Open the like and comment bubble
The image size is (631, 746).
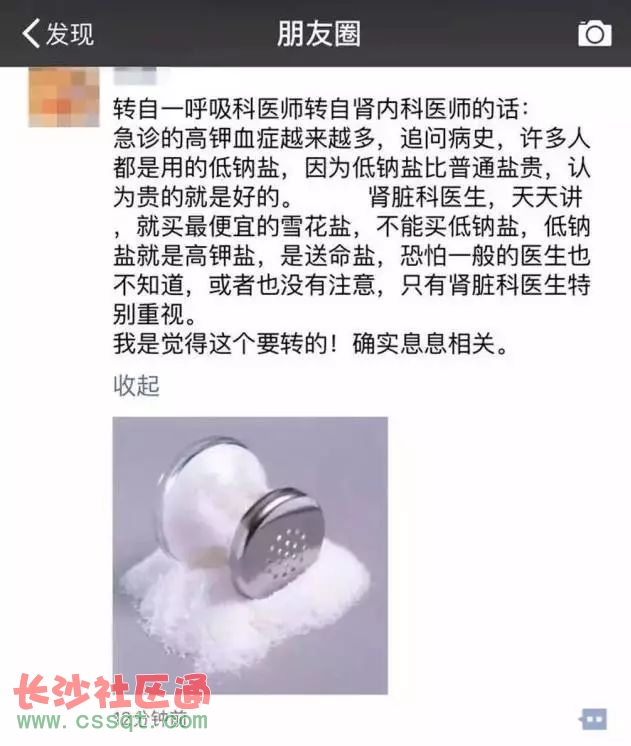593,718
